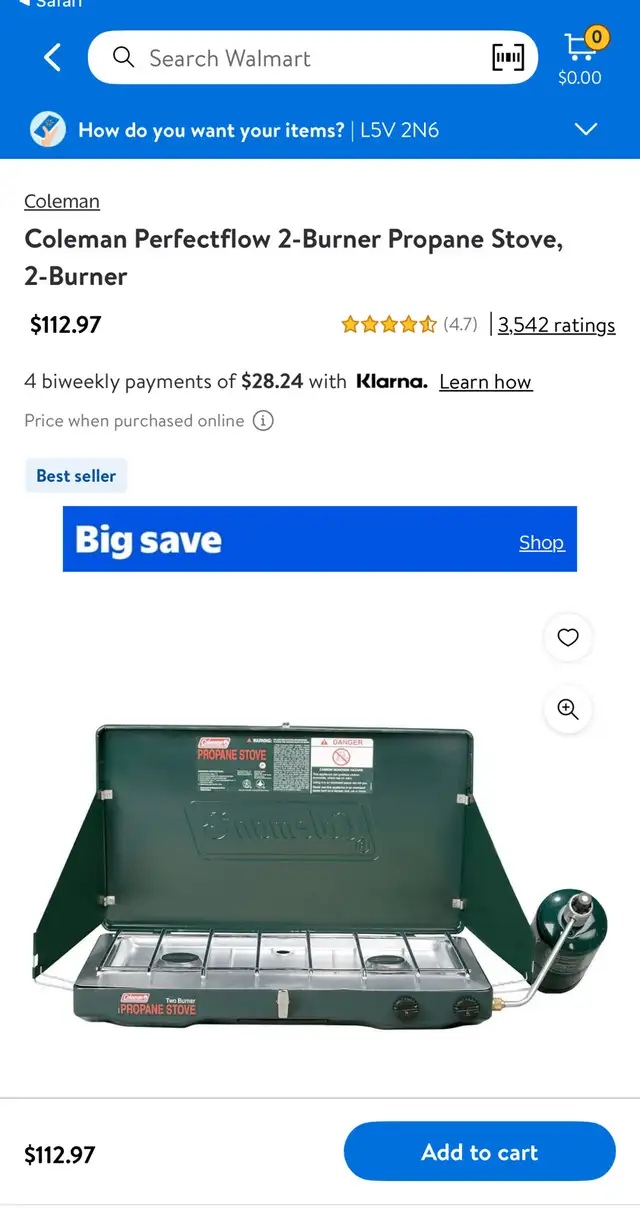Open the barcode scanner icon
Viewport: 640px width, 1216px height.
click(508, 58)
